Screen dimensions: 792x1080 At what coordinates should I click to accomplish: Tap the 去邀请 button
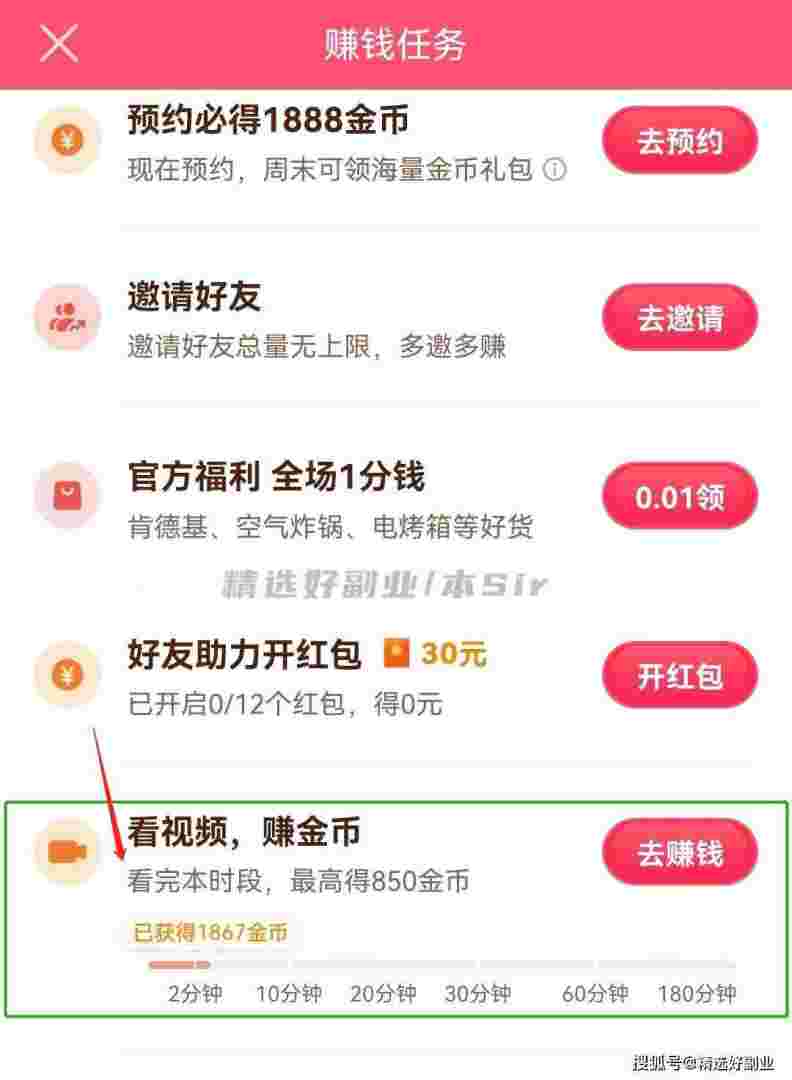pyautogui.click(x=680, y=316)
